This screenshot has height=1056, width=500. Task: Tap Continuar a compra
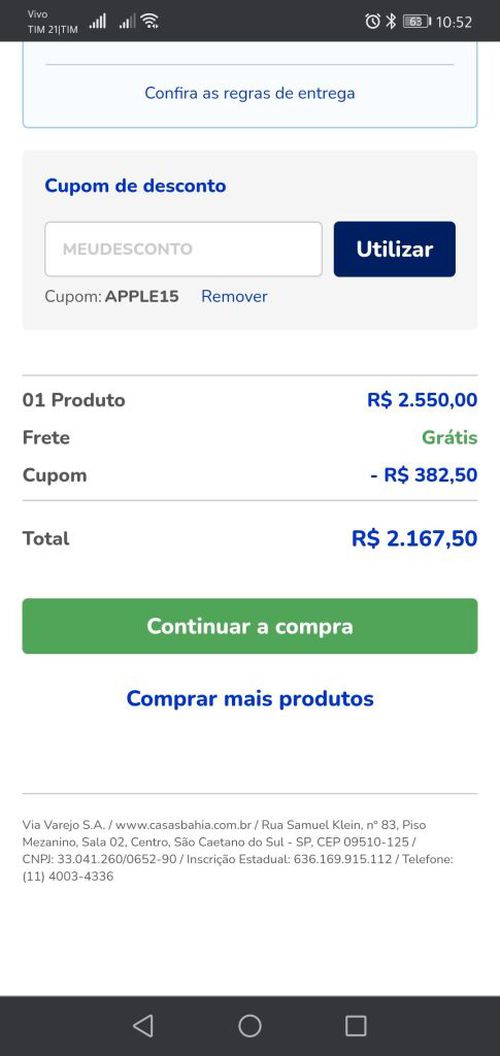(250, 626)
